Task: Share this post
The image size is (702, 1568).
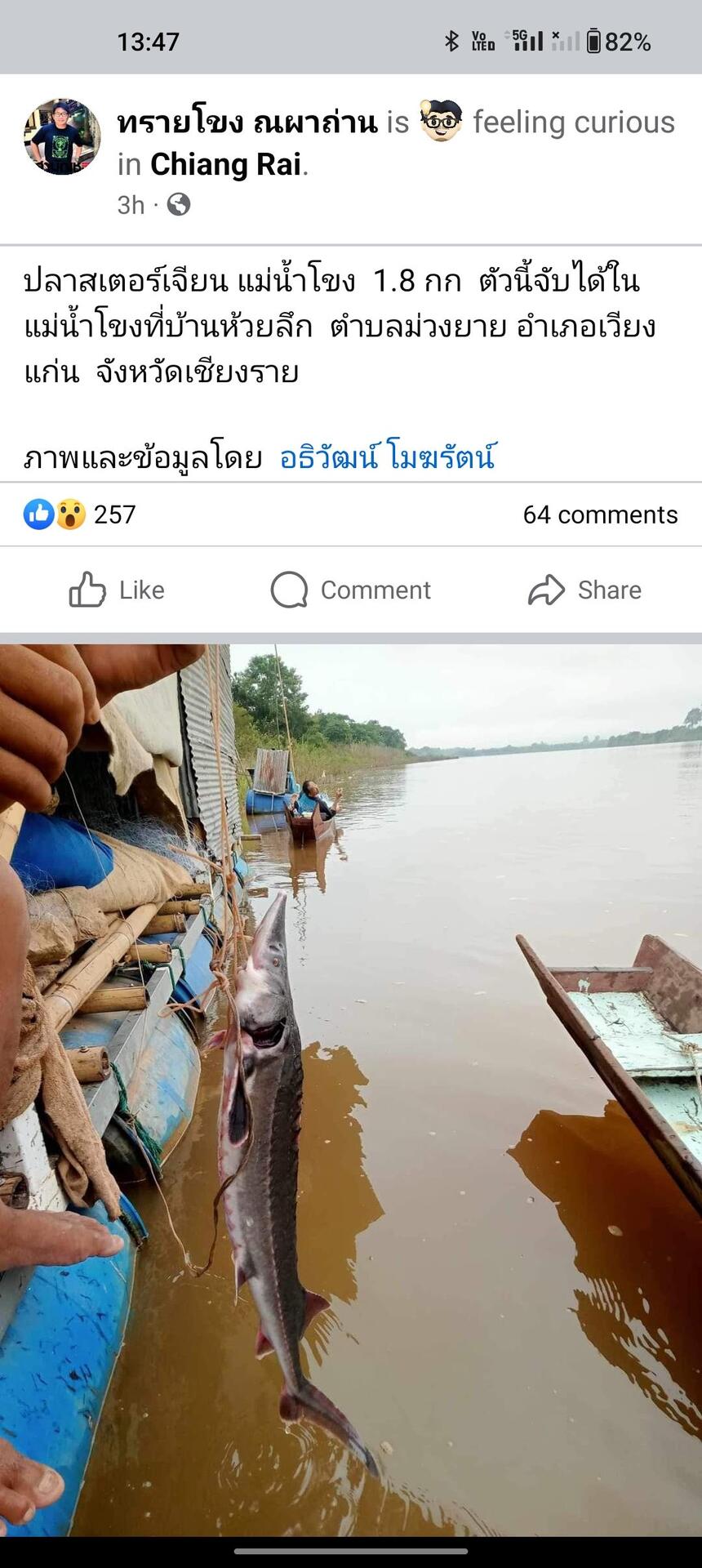Action: (x=584, y=590)
